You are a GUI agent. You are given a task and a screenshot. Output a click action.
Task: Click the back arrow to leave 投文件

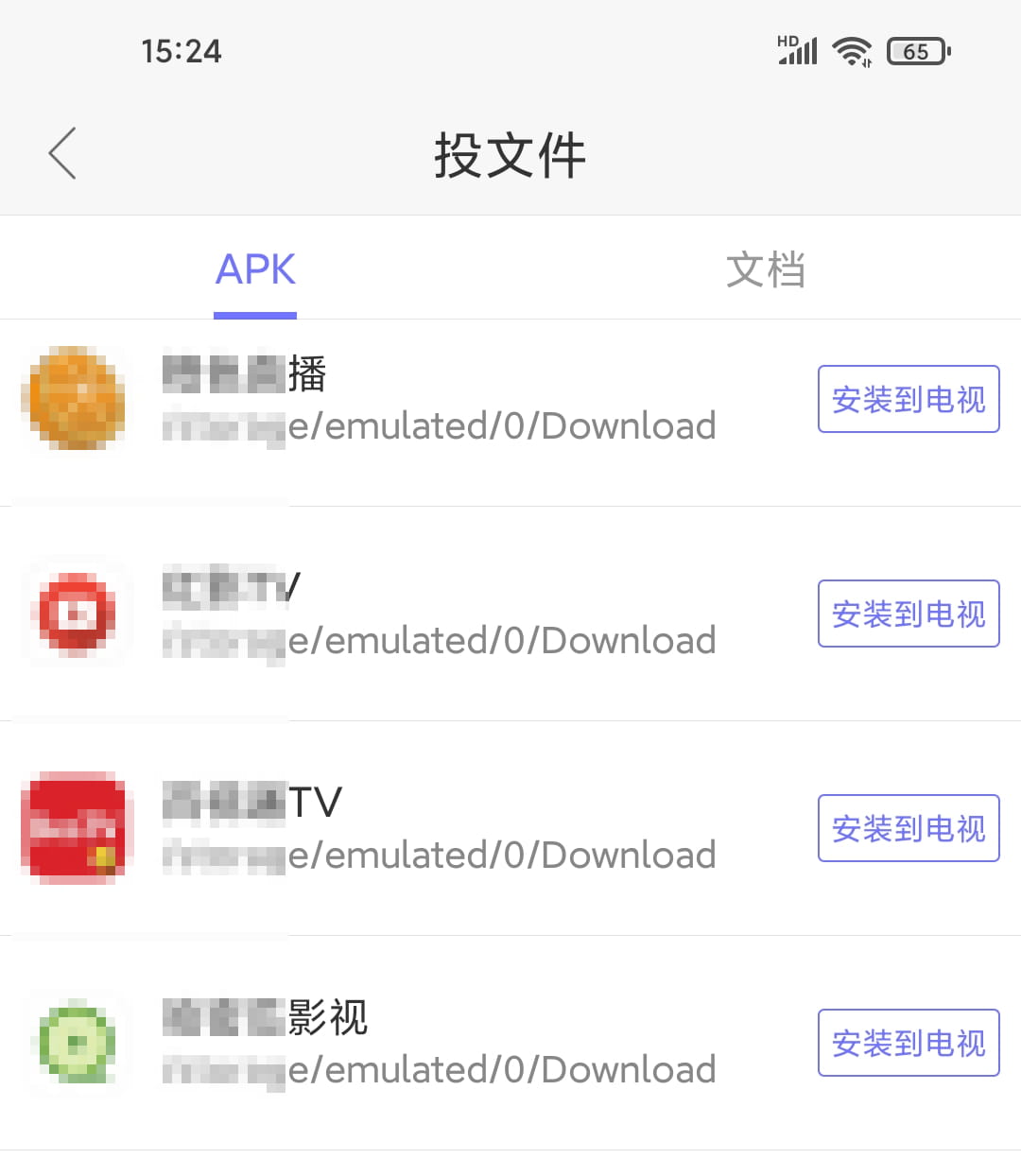coord(61,153)
